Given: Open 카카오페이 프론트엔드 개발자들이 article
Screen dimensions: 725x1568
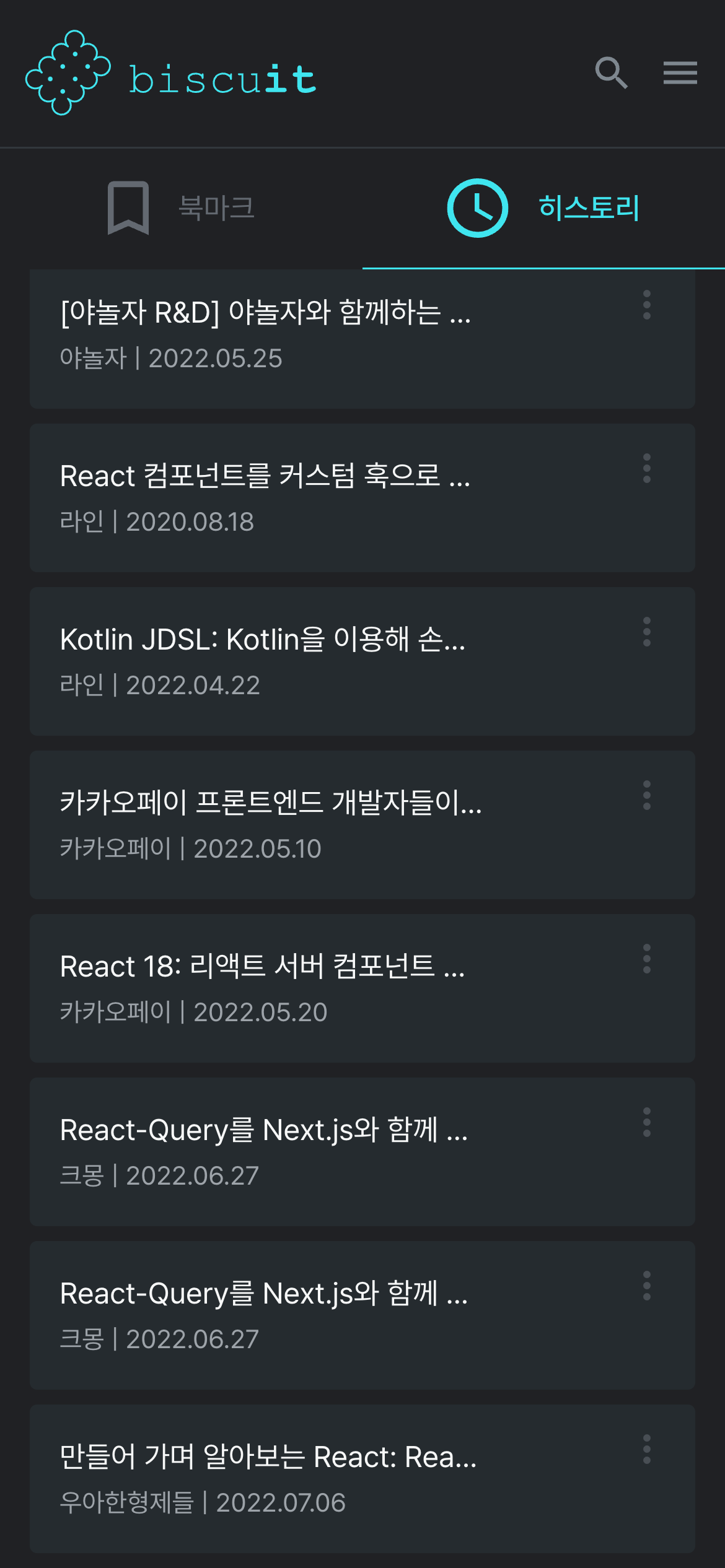Looking at the screenshot, I should pyautogui.click(x=362, y=825).
